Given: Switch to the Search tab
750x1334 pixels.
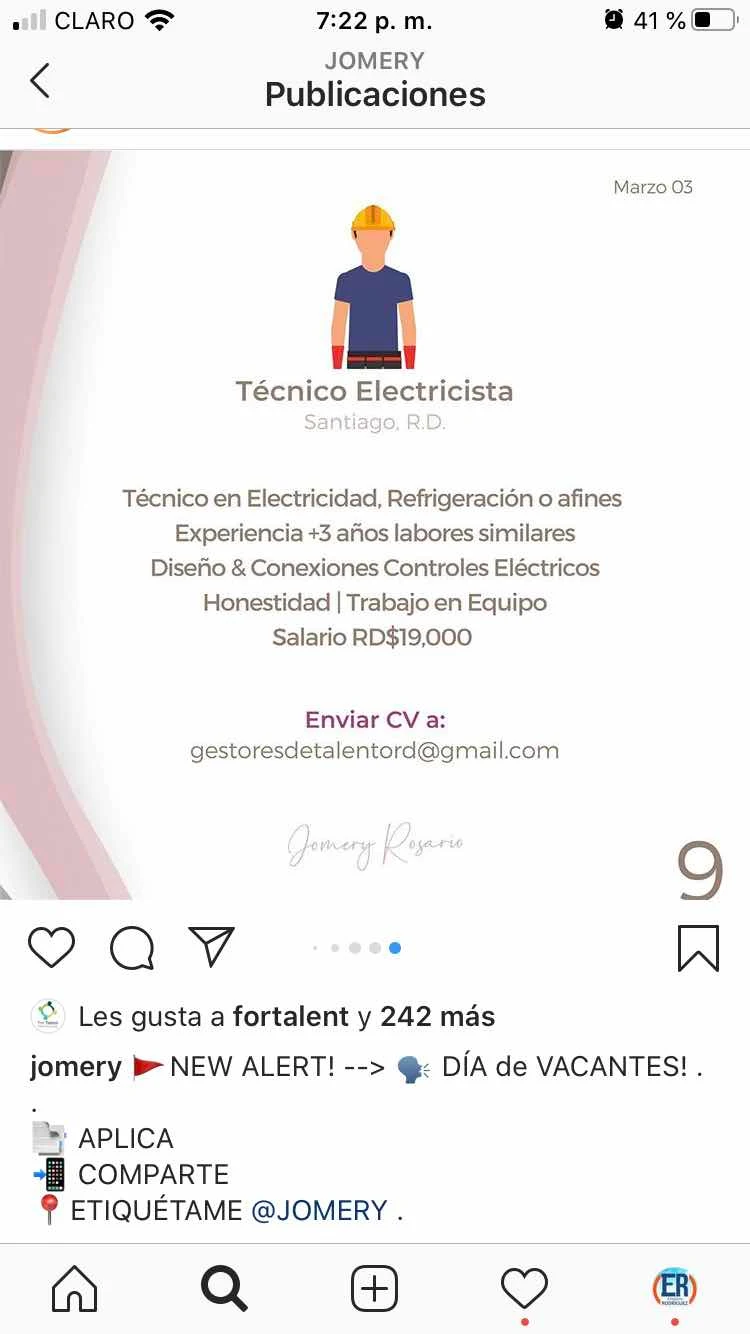Looking at the screenshot, I should tap(224, 1289).
